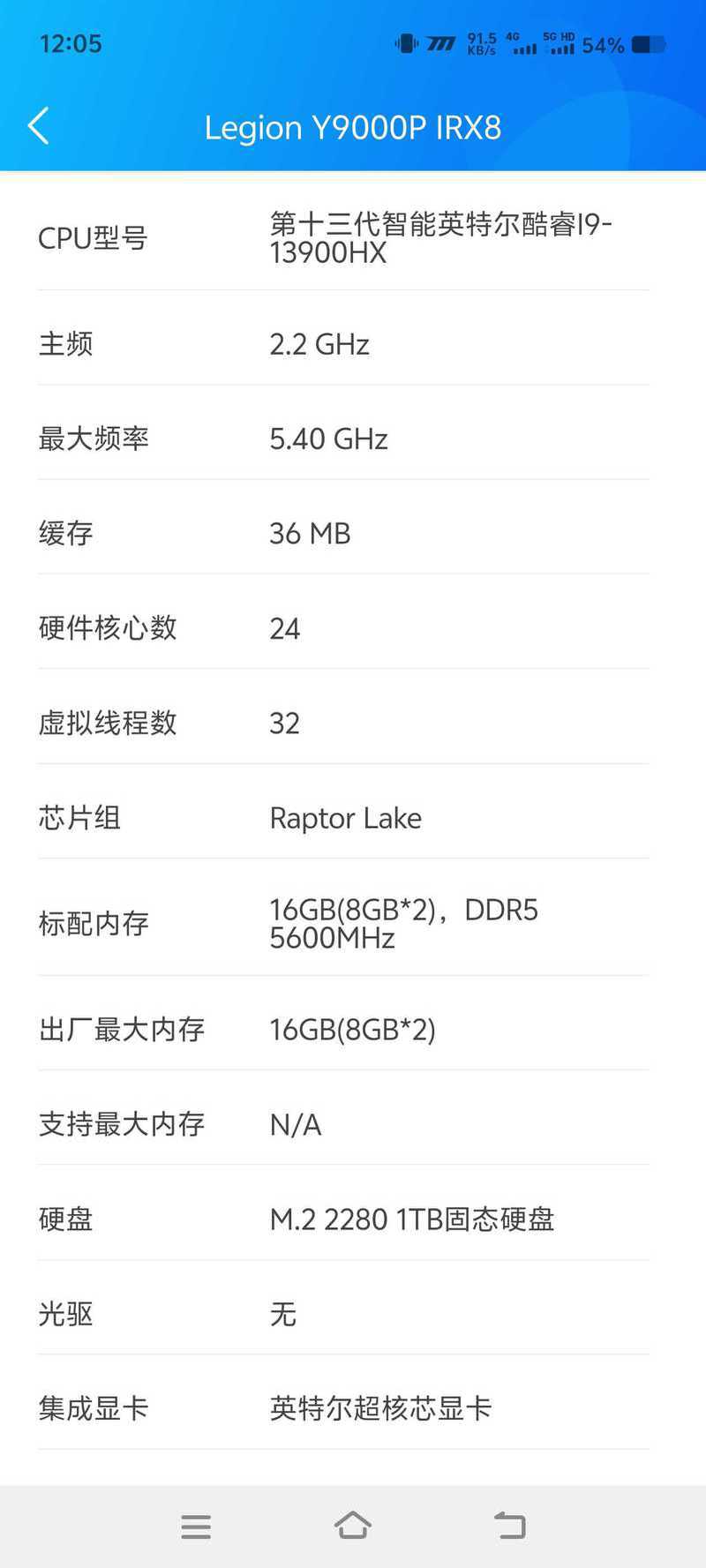Go to the system home screen

(x=352, y=1525)
